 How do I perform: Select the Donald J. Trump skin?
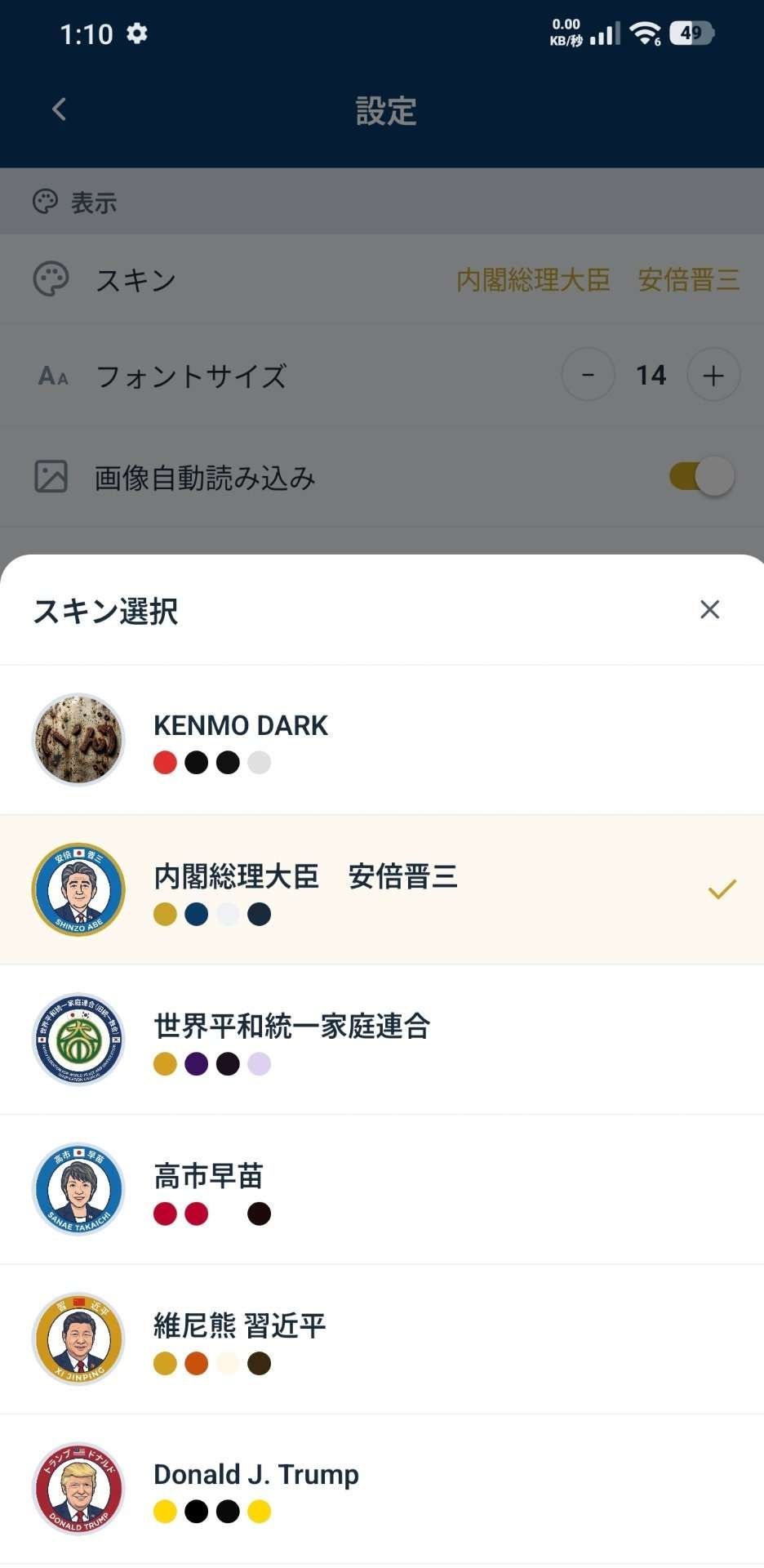point(381,1489)
